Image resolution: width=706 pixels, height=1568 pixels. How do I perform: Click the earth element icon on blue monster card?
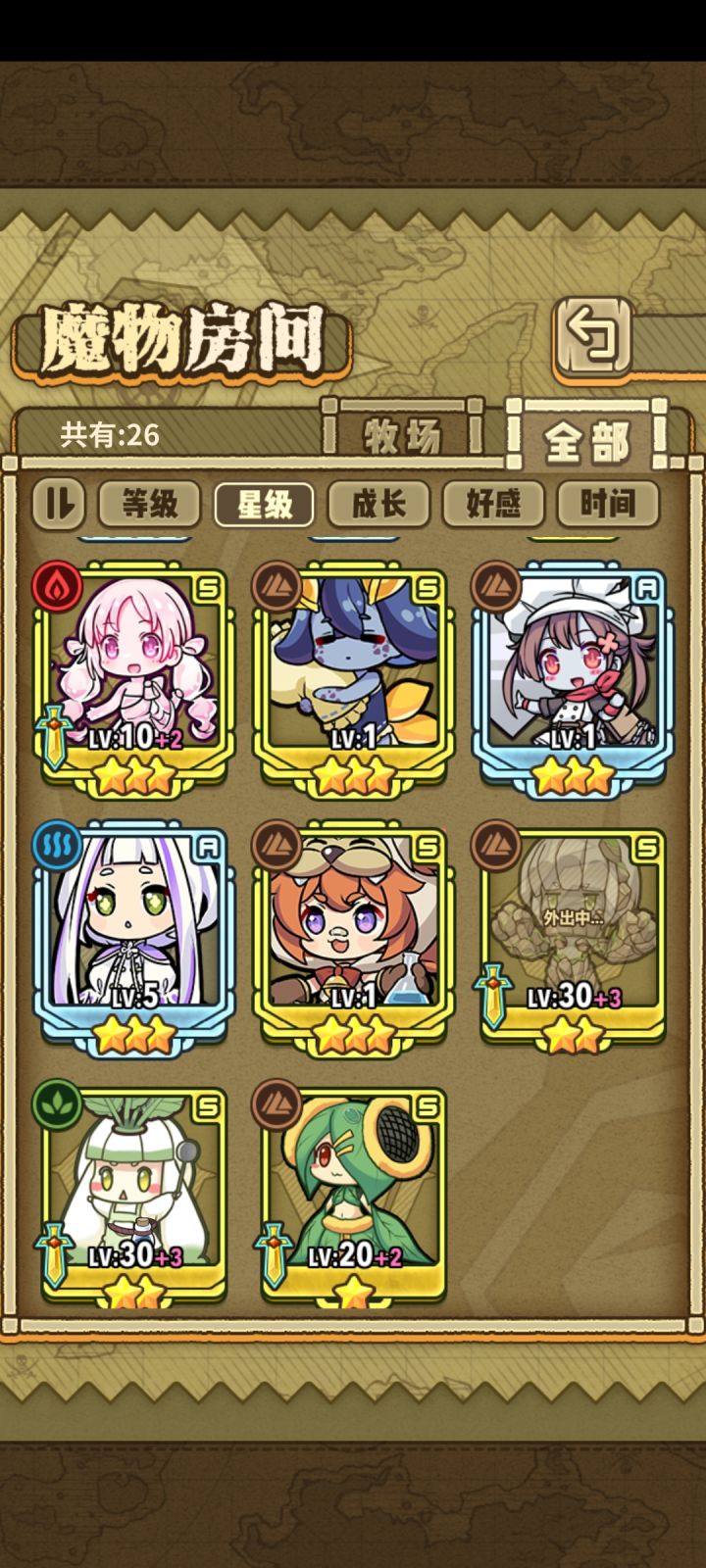278,584
